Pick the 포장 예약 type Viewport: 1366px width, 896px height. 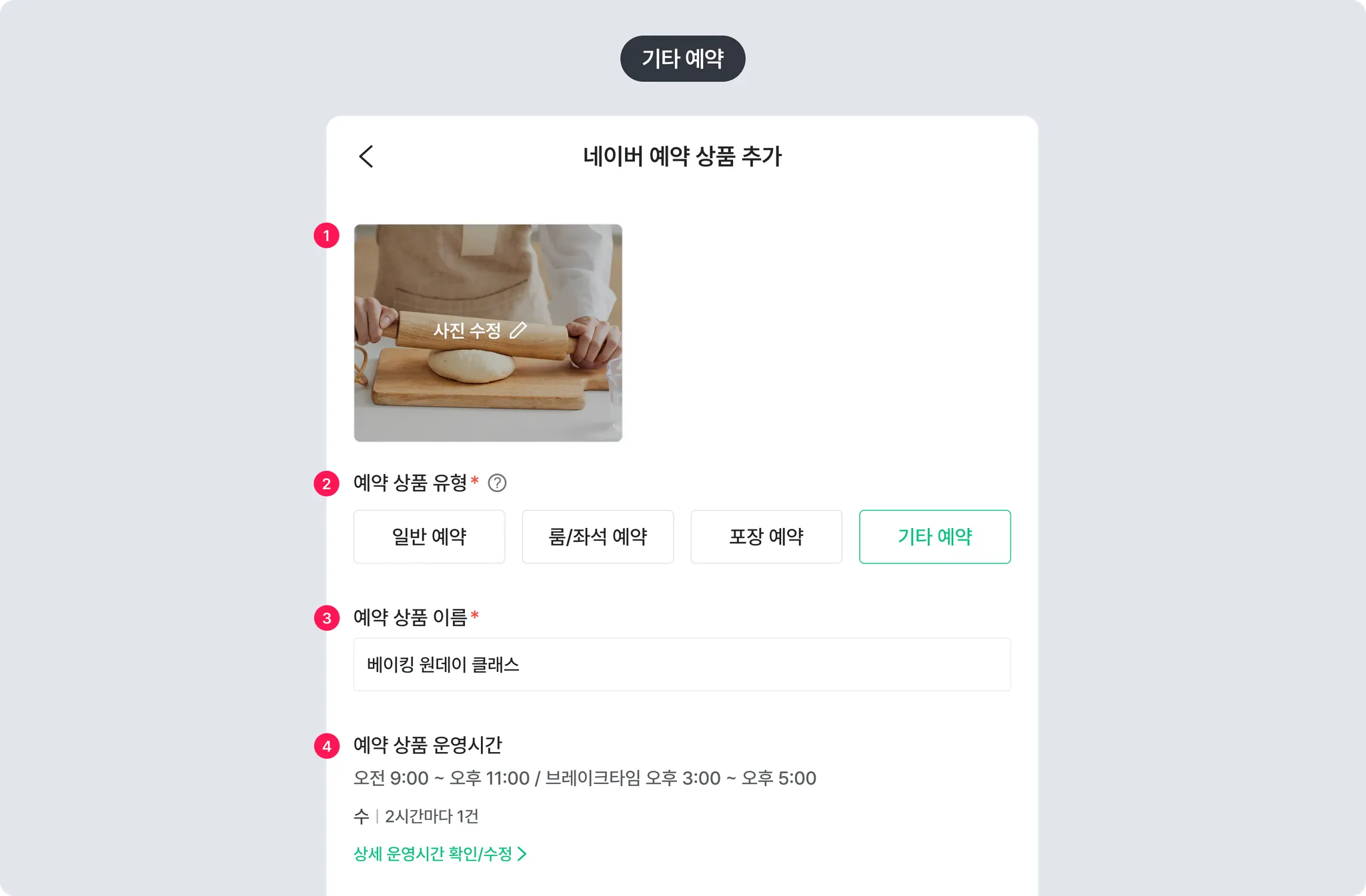point(766,537)
